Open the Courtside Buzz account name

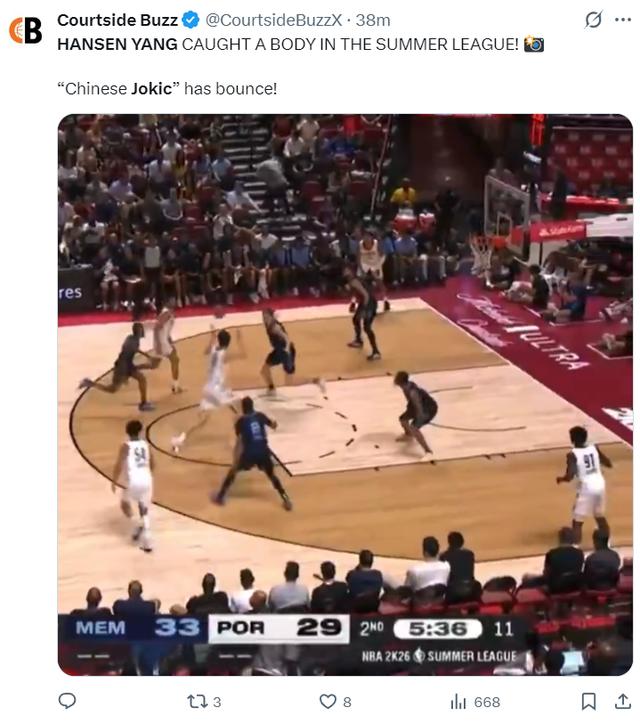(116, 20)
